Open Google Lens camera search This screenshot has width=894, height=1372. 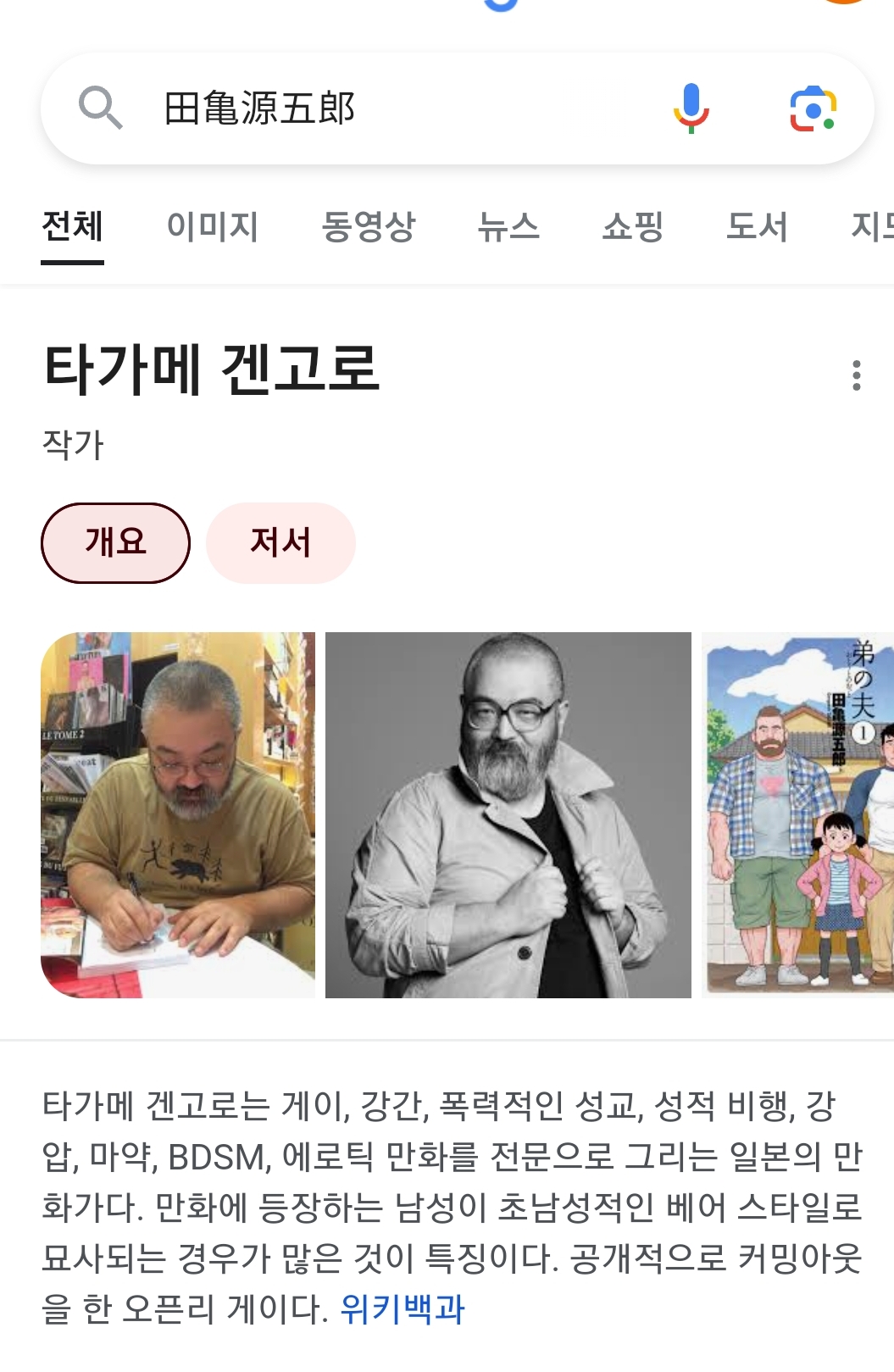pyautogui.click(x=812, y=108)
